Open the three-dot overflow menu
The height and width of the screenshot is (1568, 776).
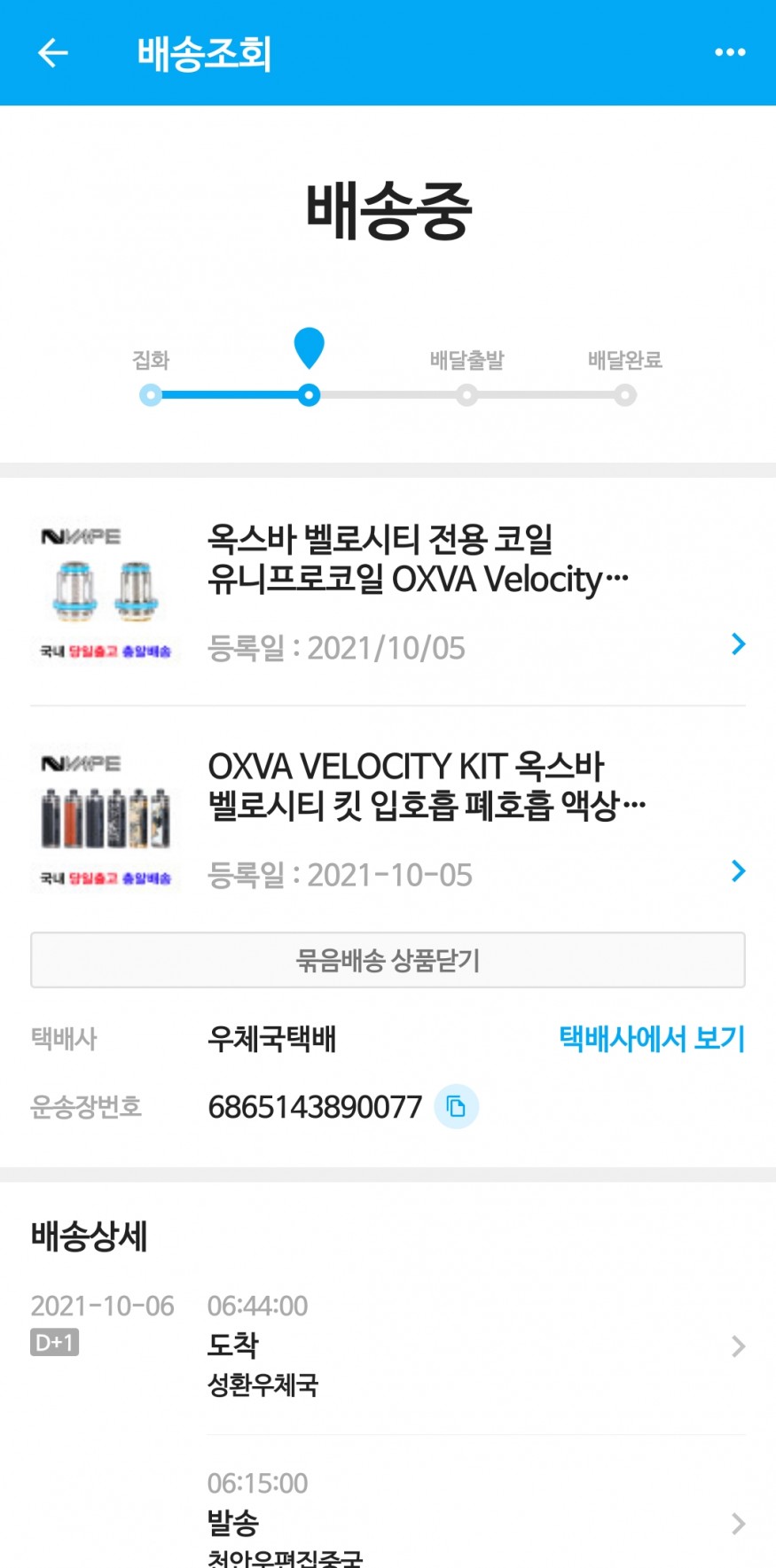tap(730, 53)
